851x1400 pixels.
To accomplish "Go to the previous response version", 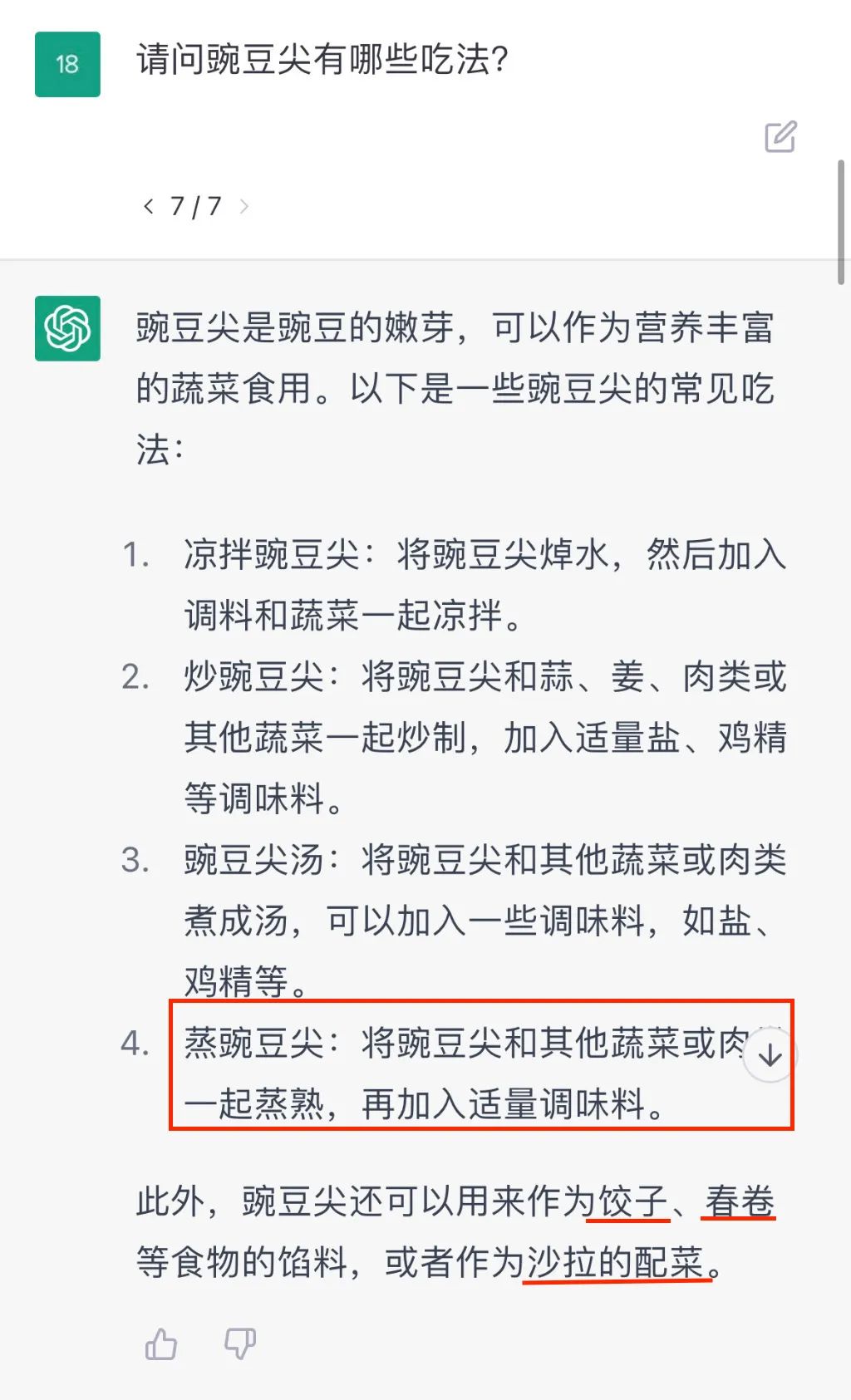I will click(149, 206).
